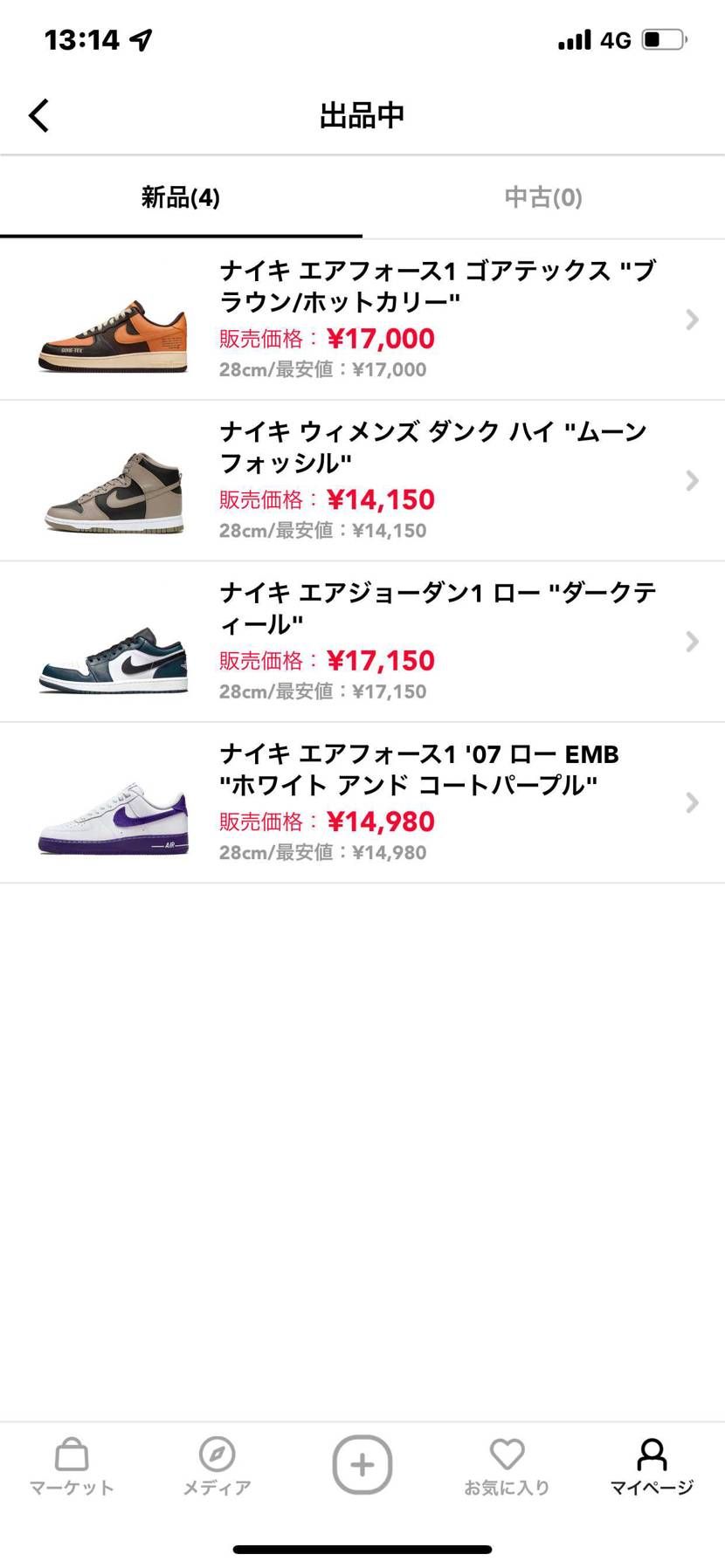
Task: Expand the Air Force 1 Gore-Tex listing chevron
Action: [x=692, y=320]
